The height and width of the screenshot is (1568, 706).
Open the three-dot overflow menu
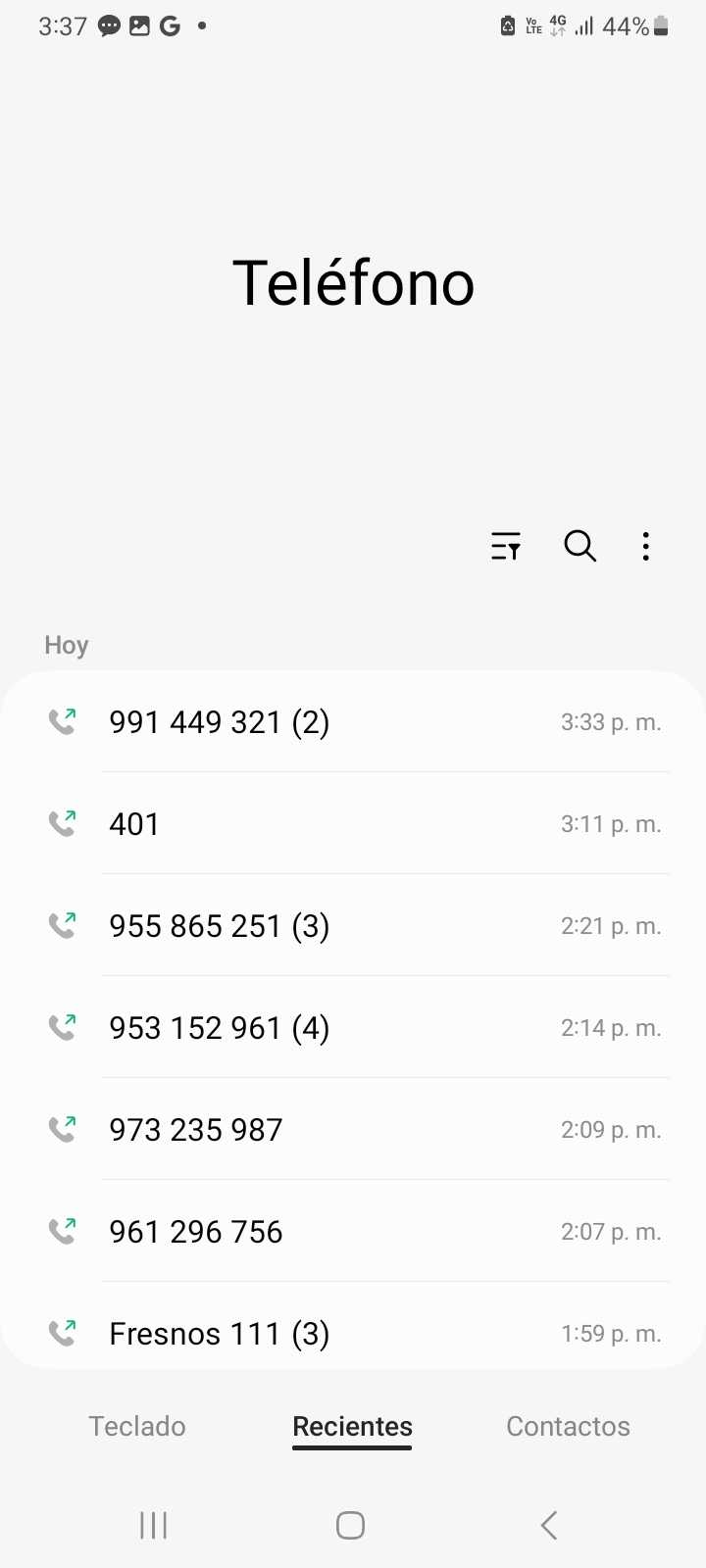pos(645,546)
